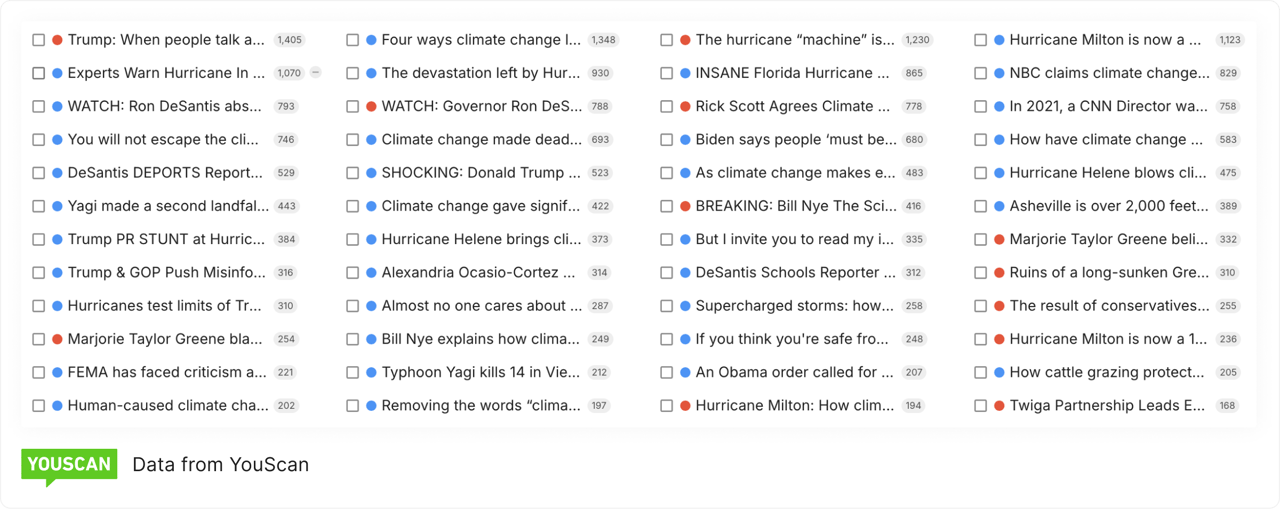Check 'Experts Warn Hurricane In ...' topic

38,73
